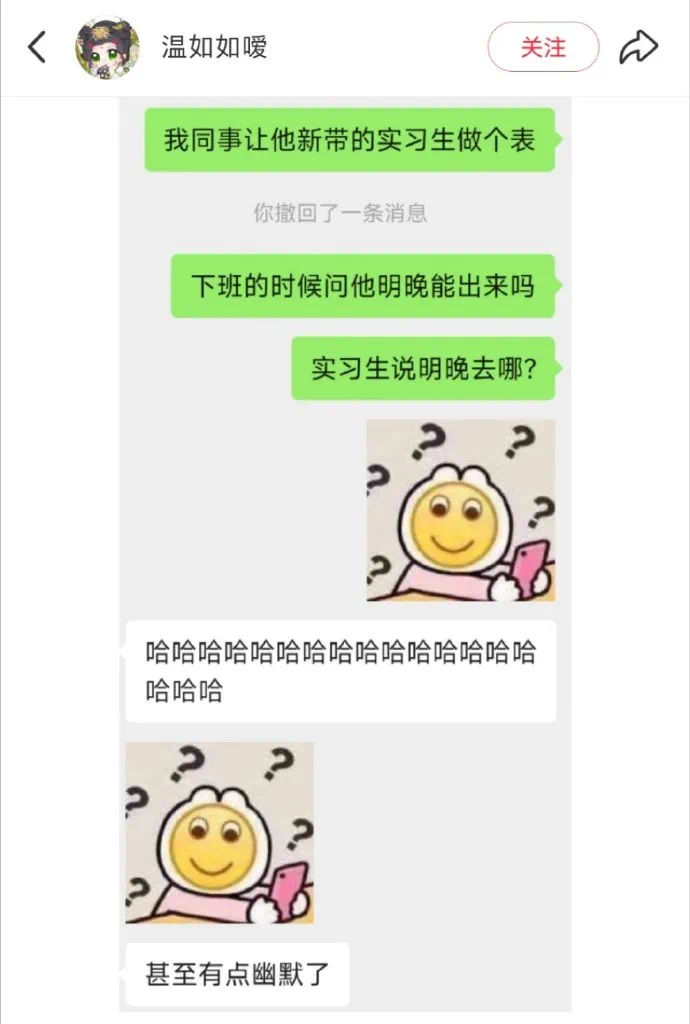The image size is (690, 1024).
Task: Follow the author with 关注 button
Action: [543, 47]
